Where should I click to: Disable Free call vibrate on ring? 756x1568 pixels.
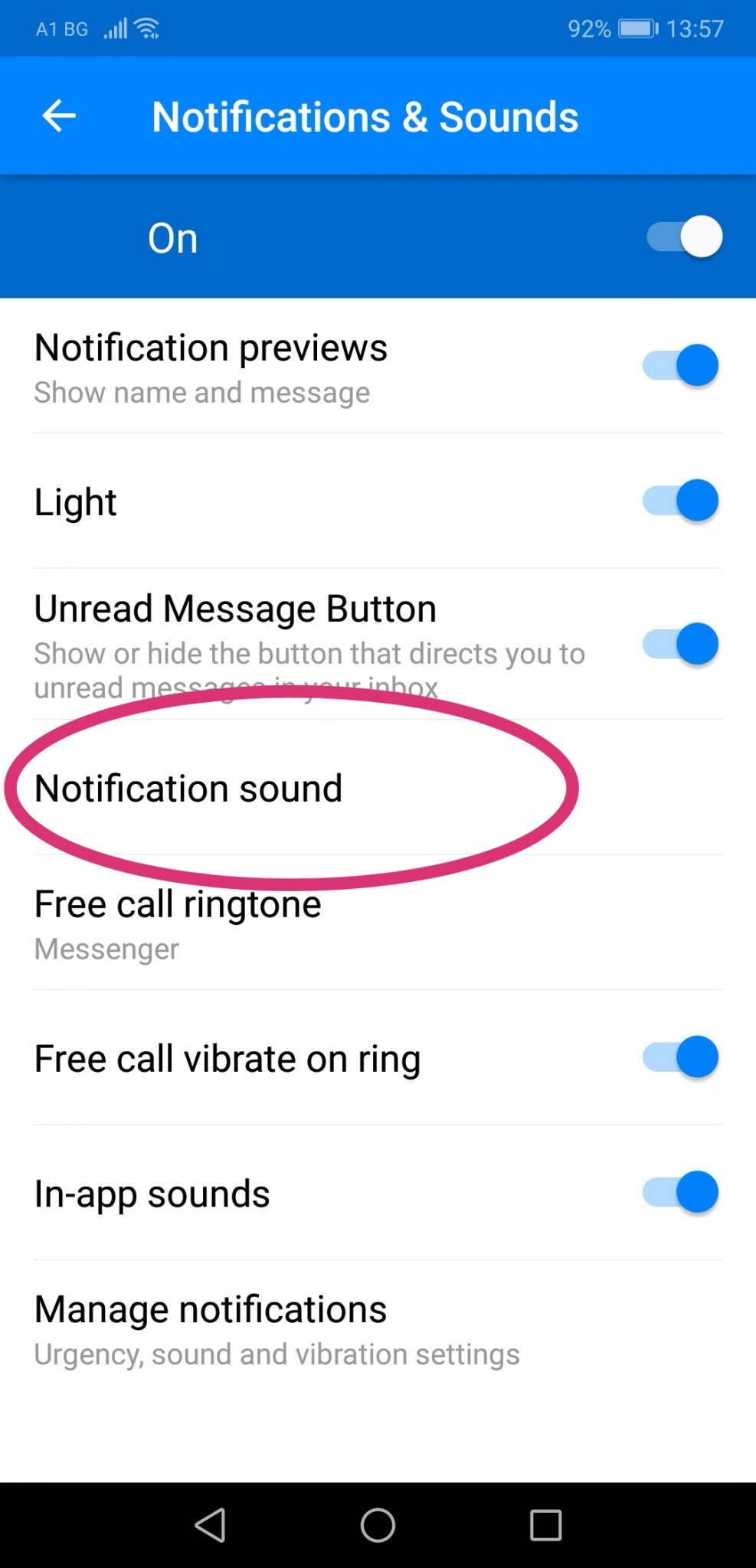(680, 1057)
